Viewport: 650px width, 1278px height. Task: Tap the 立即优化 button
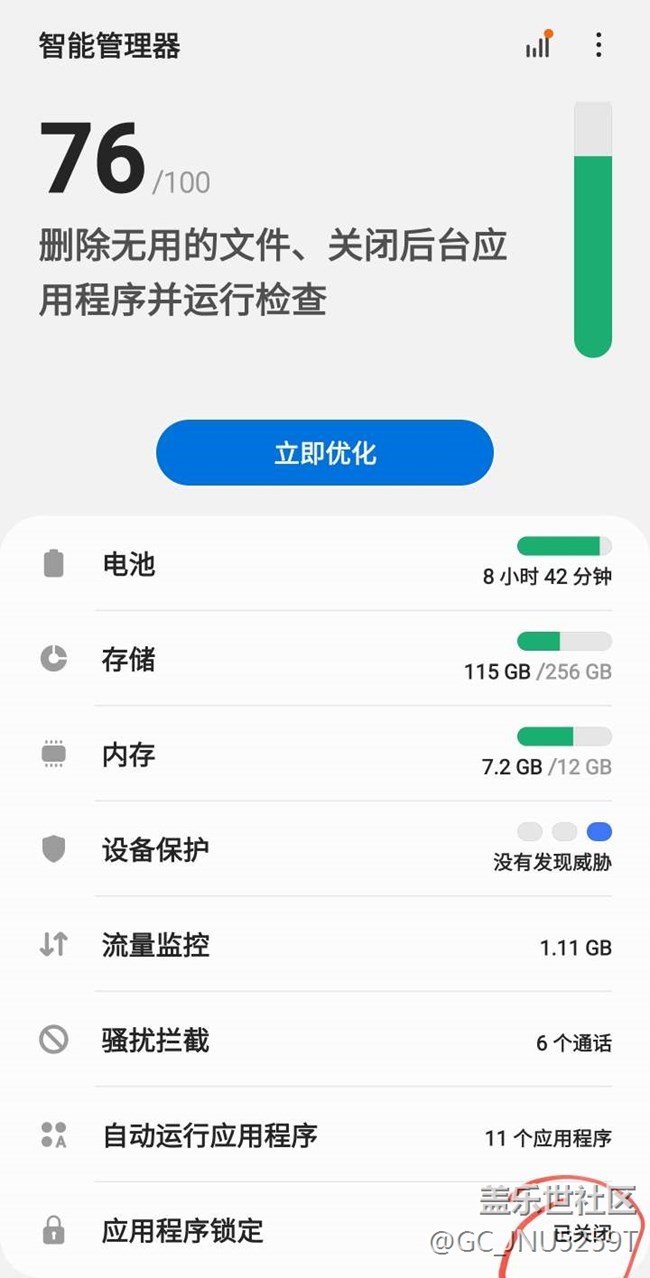[x=325, y=453]
